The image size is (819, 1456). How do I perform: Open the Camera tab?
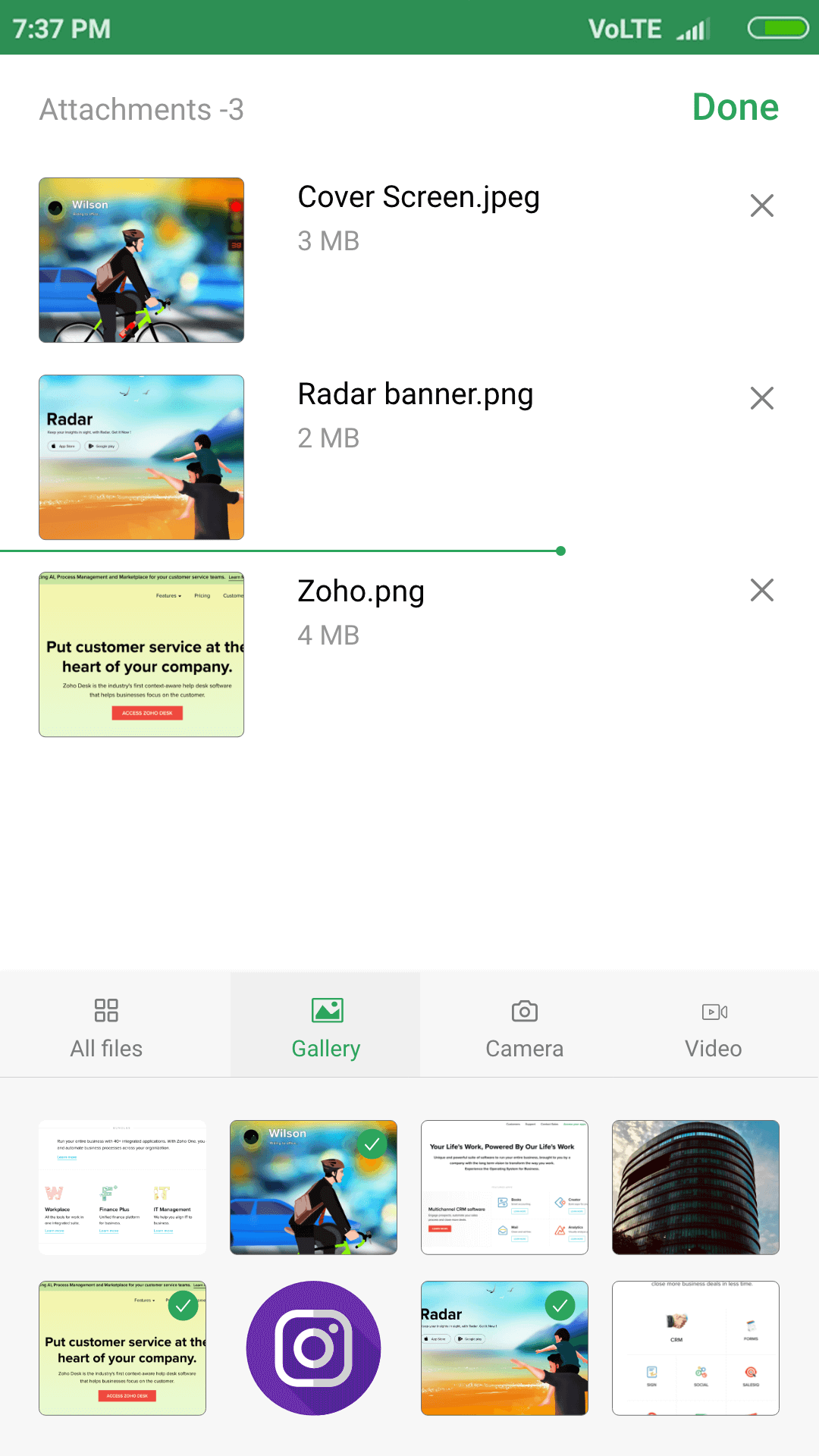click(524, 1027)
